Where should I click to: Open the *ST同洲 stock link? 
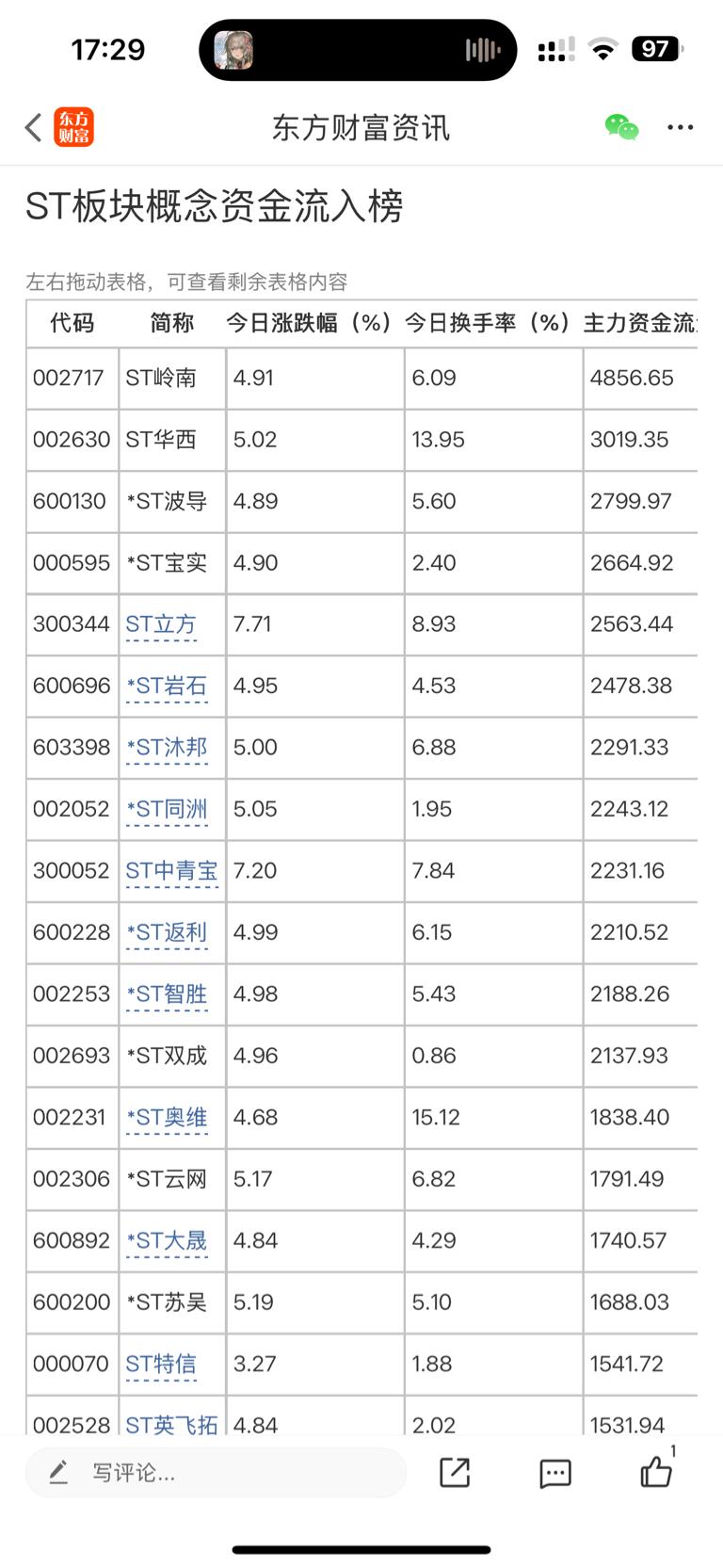coord(167,809)
